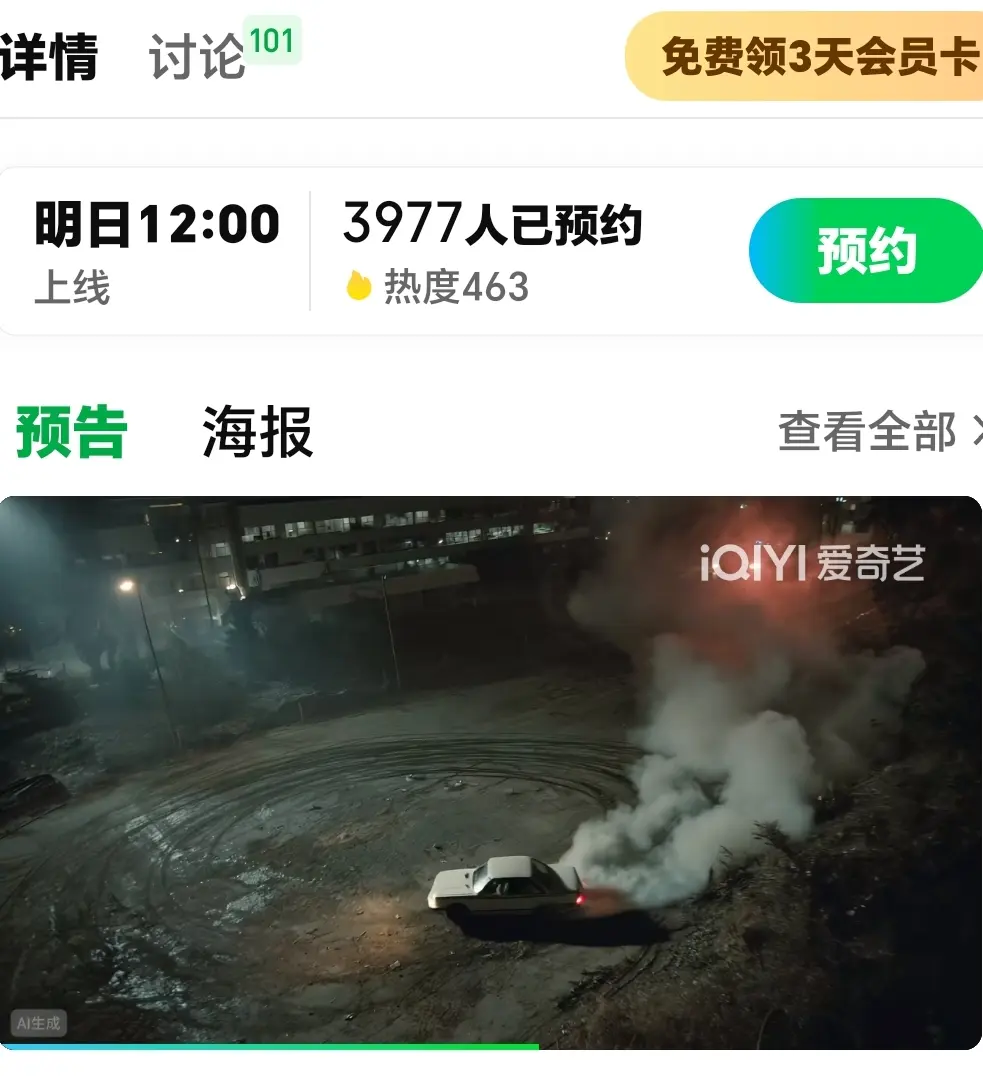Play the trailer video with the white car
The image size is (983, 1080).
(x=490, y=770)
